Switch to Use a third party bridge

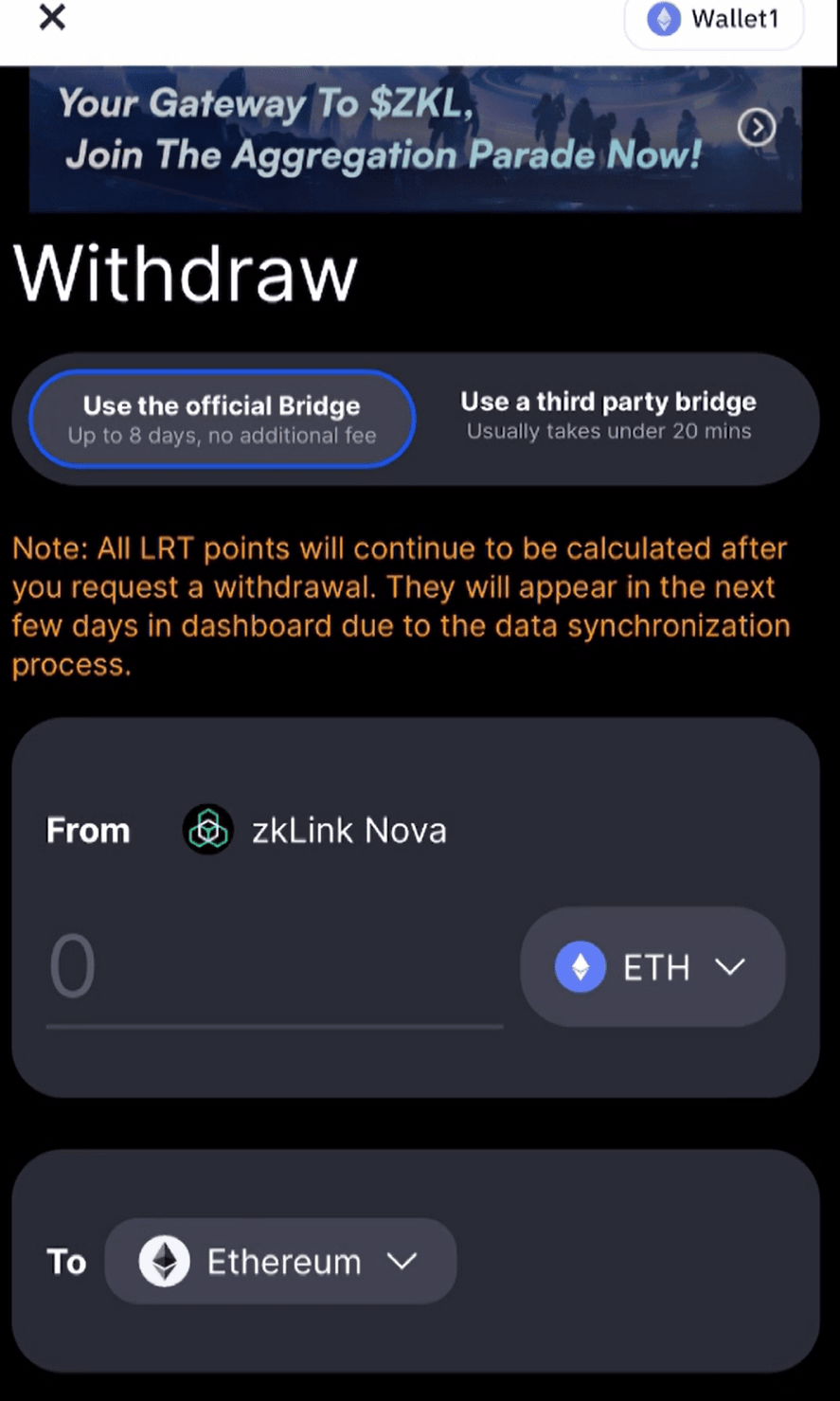coord(608,415)
